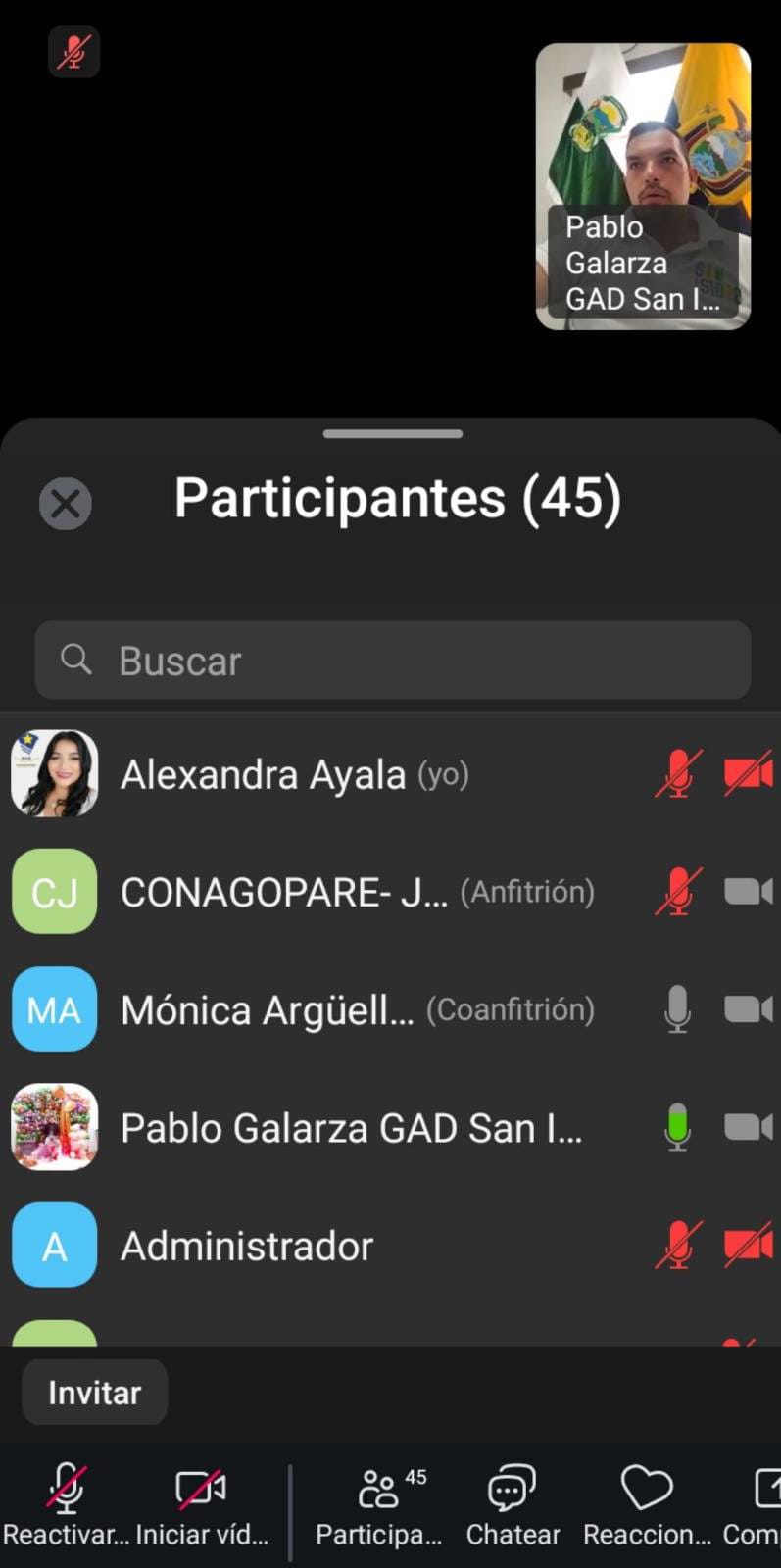Tap the muted microphone icon for Alexandra Ayala
781x1568 pixels.
point(678,774)
